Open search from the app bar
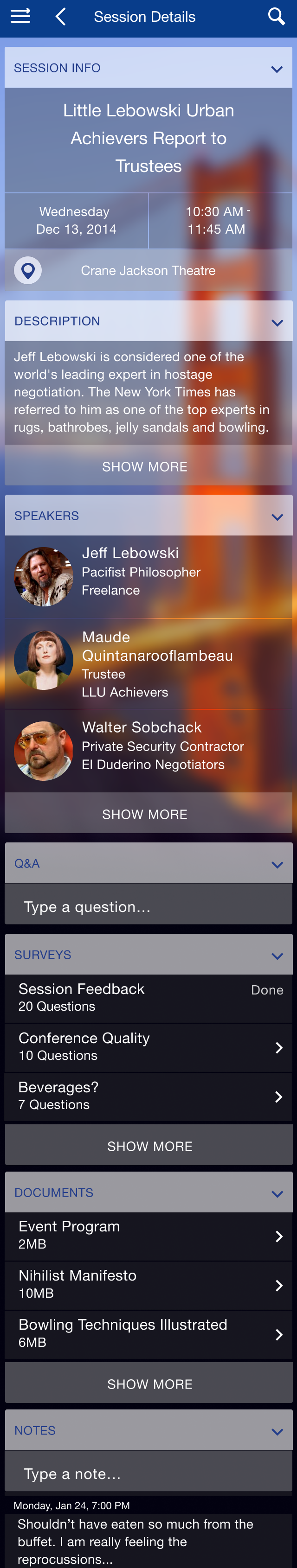This screenshot has width=297, height=1568. pos(276,16)
